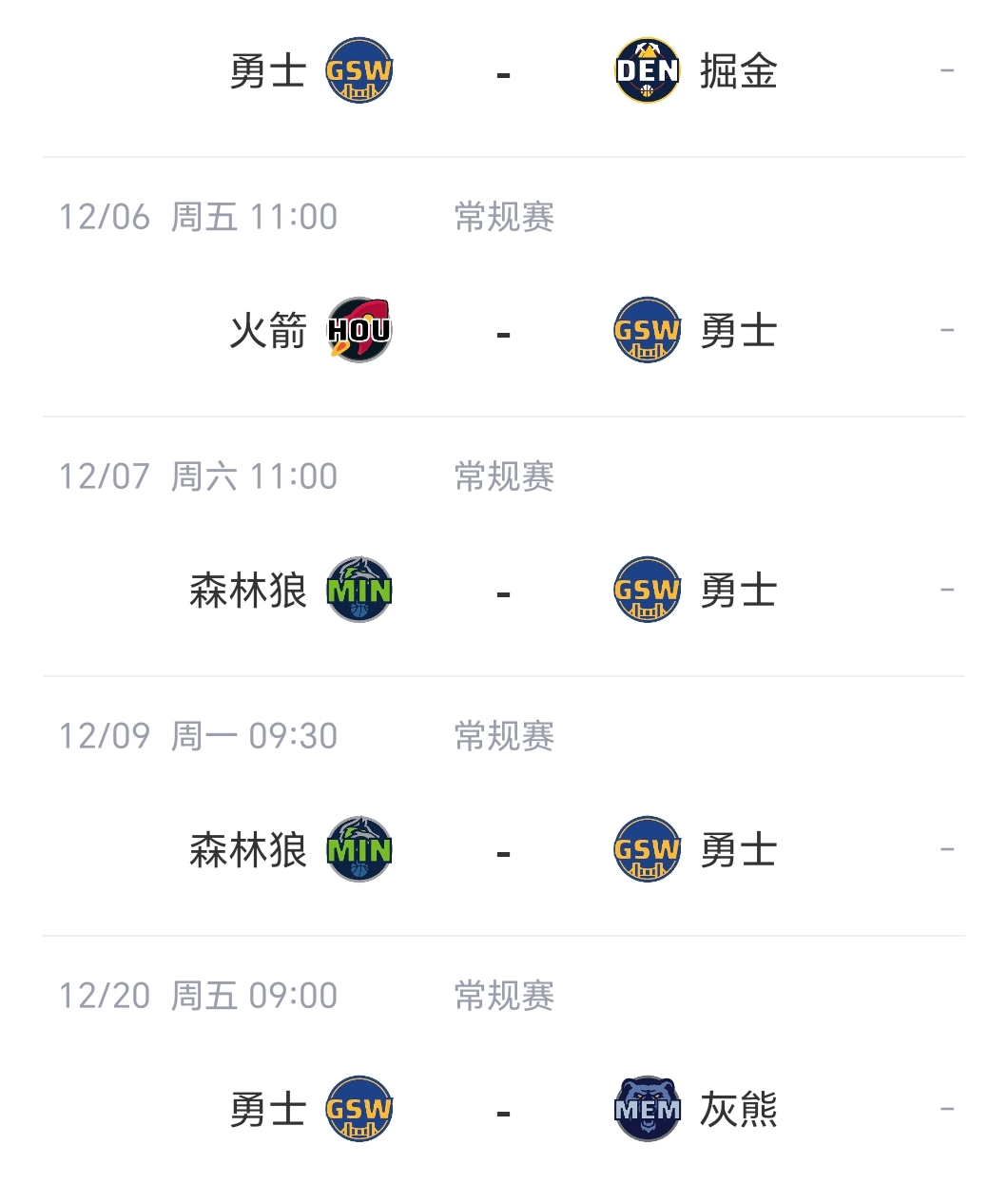This screenshot has width=1008, height=1184.
Task: Click the 常规赛 tag on the 12/20 game
Action: point(504,996)
